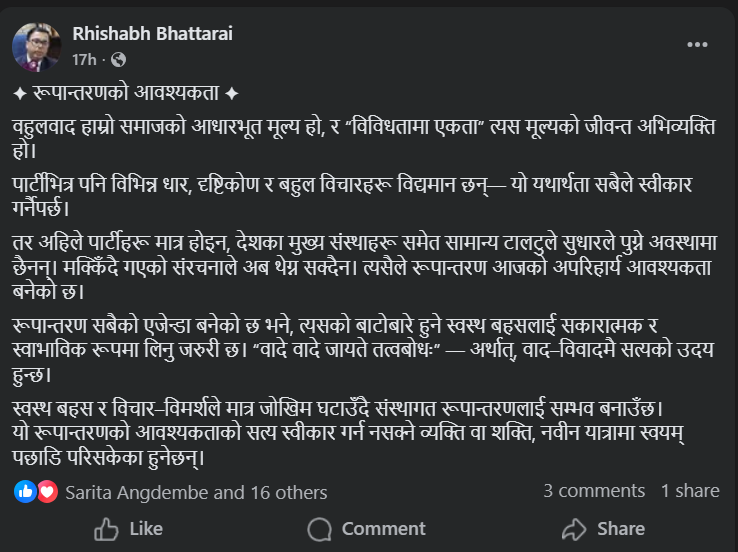This screenshot has height=552, width=738.
Task: Open the 17h post timestamp
Action: pyautogui.click(x=84, y=59)
